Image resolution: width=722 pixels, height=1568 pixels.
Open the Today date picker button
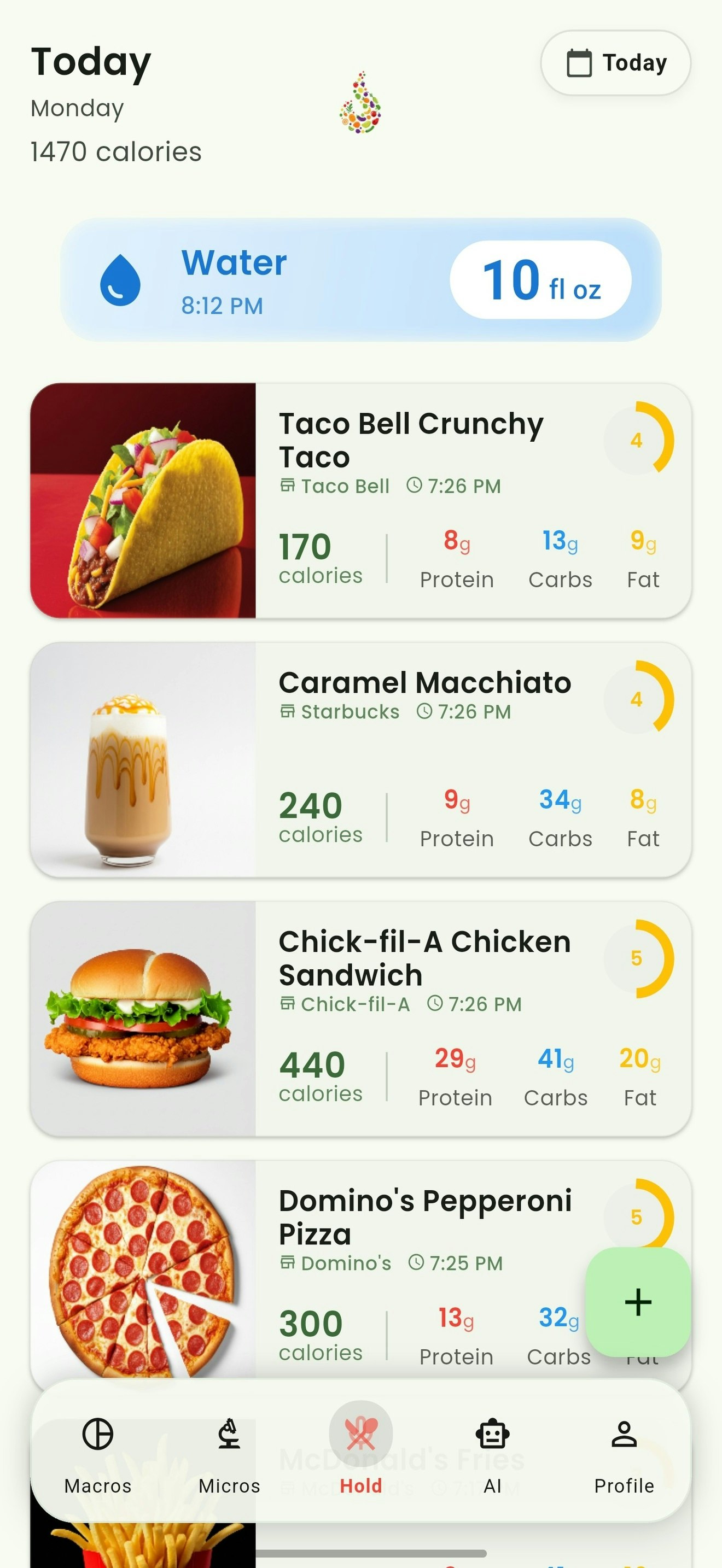point(615,63)
